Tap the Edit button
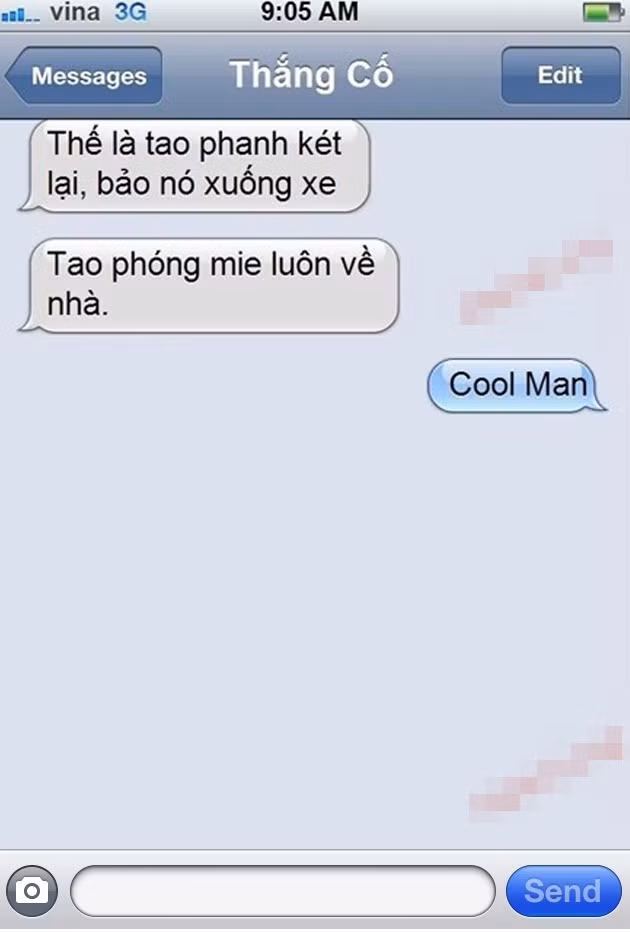The width and height of the screenshot is (630, 932). pos(560,75)
